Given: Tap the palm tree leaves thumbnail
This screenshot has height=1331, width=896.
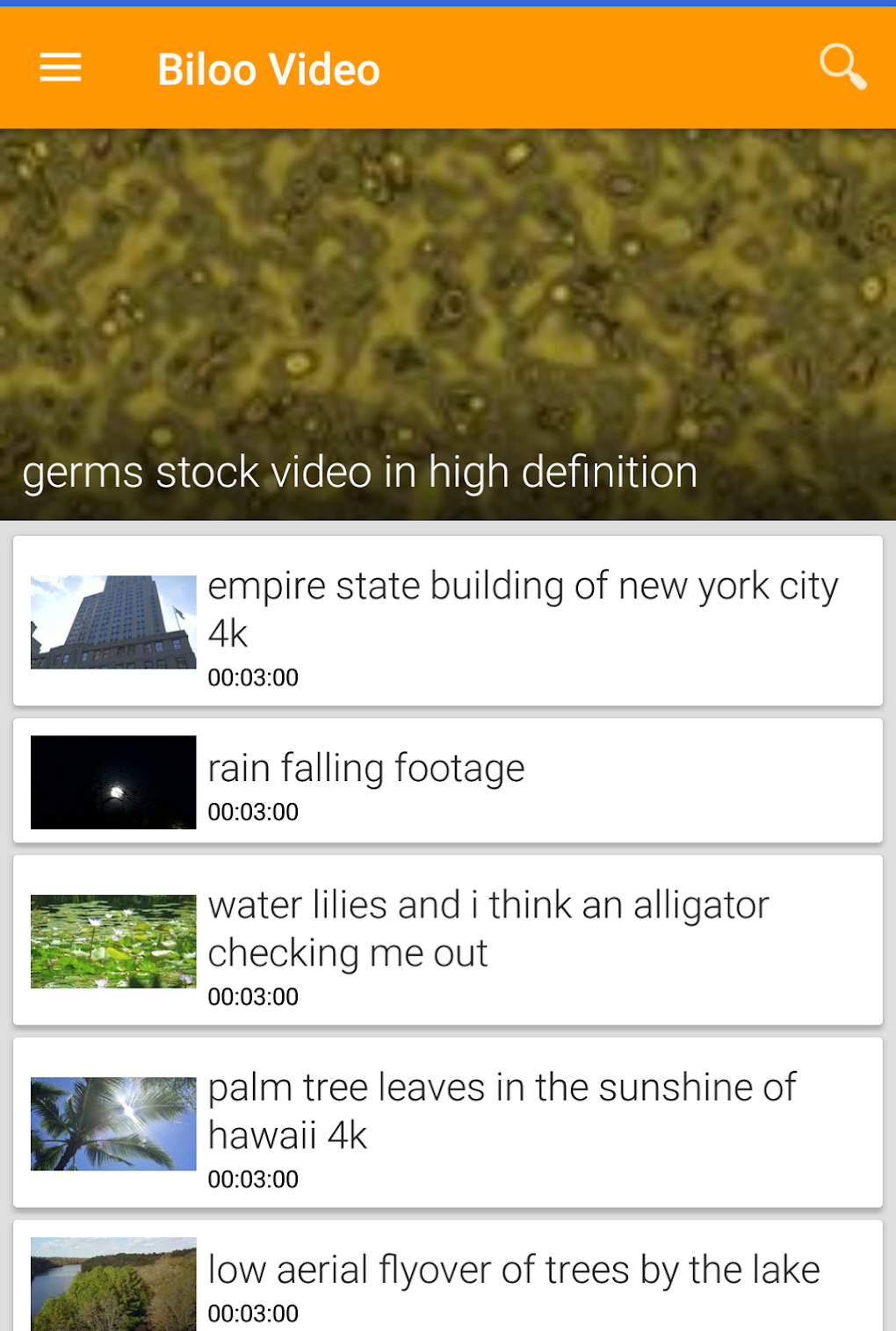Looking at the screenshot, I should [x=113, y=1122].
